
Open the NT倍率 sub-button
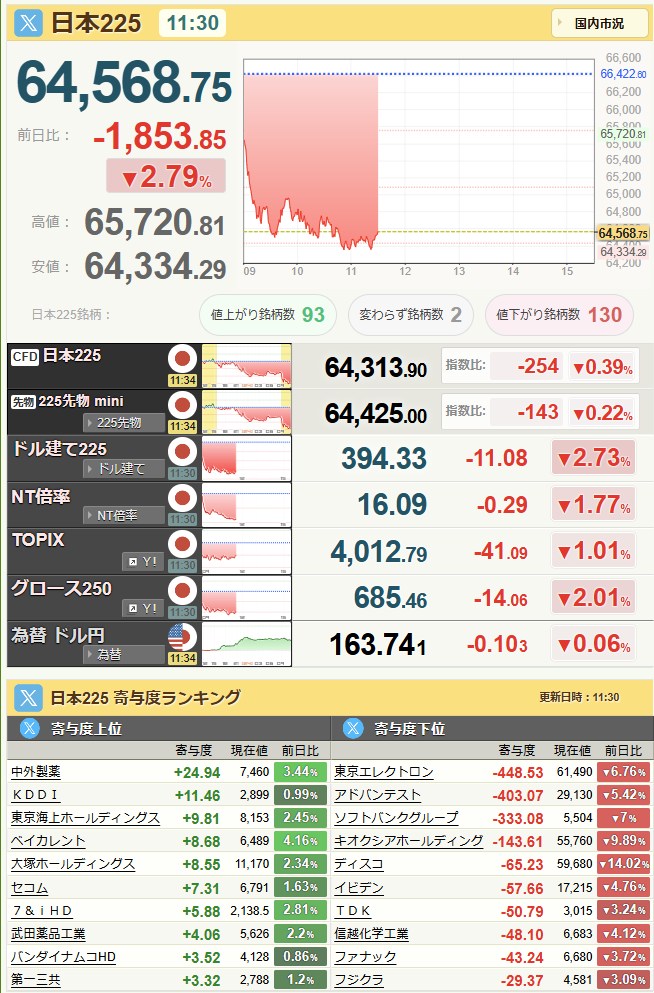123,515
